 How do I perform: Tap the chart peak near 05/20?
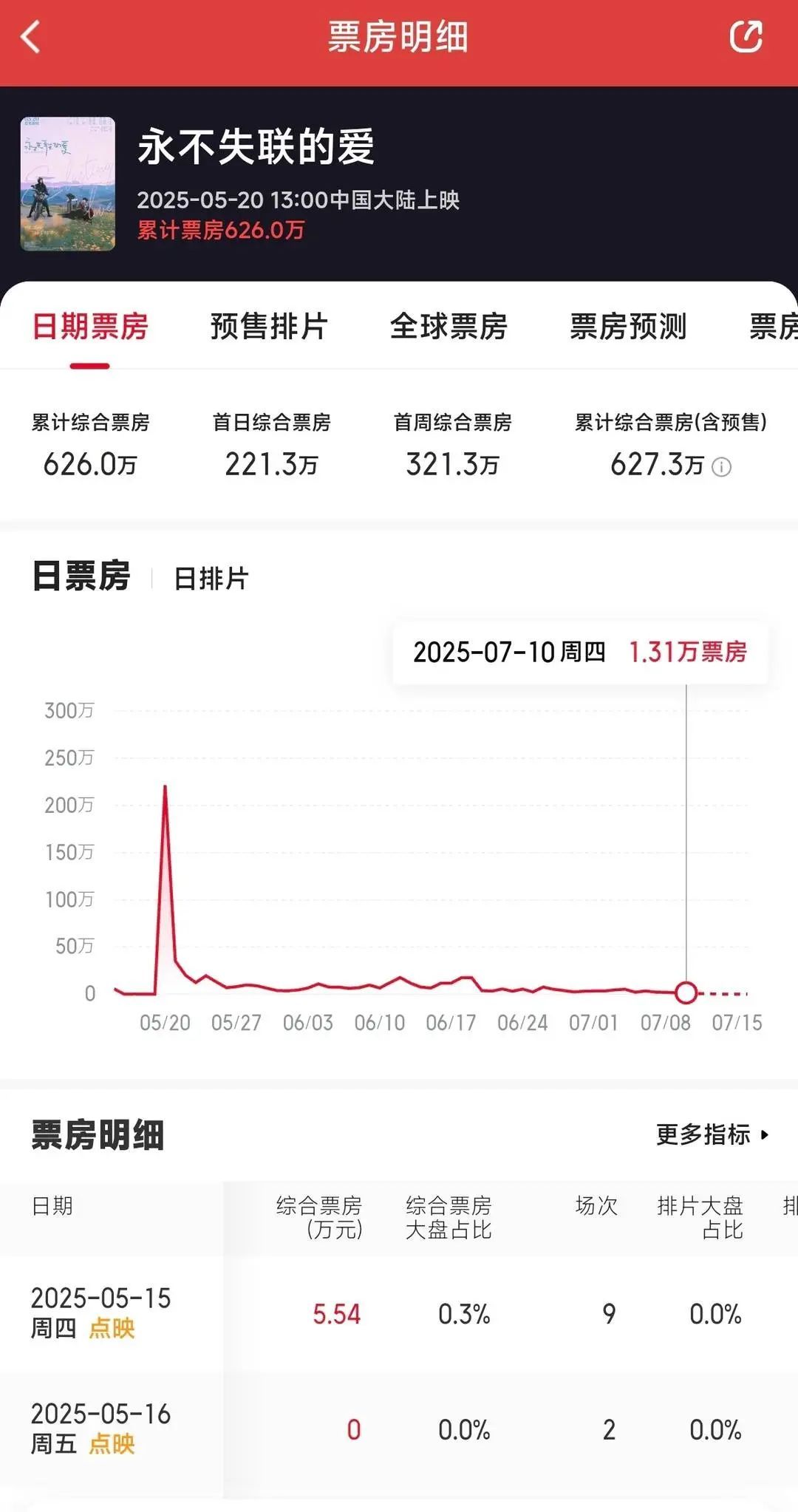[x=166, y=787]
